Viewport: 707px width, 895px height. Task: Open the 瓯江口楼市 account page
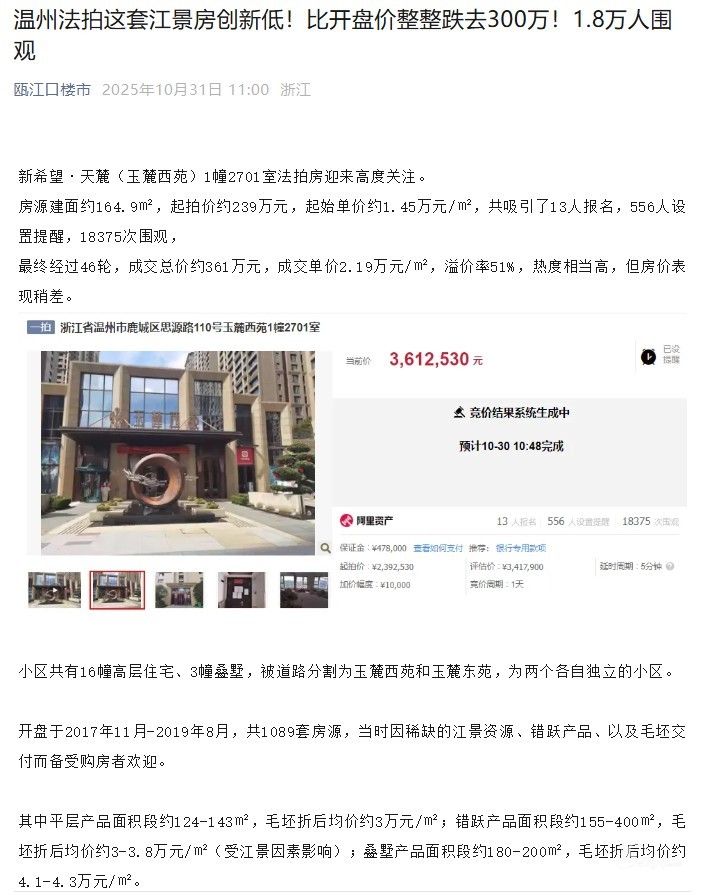pyautogui.click(x=52, y=89)
